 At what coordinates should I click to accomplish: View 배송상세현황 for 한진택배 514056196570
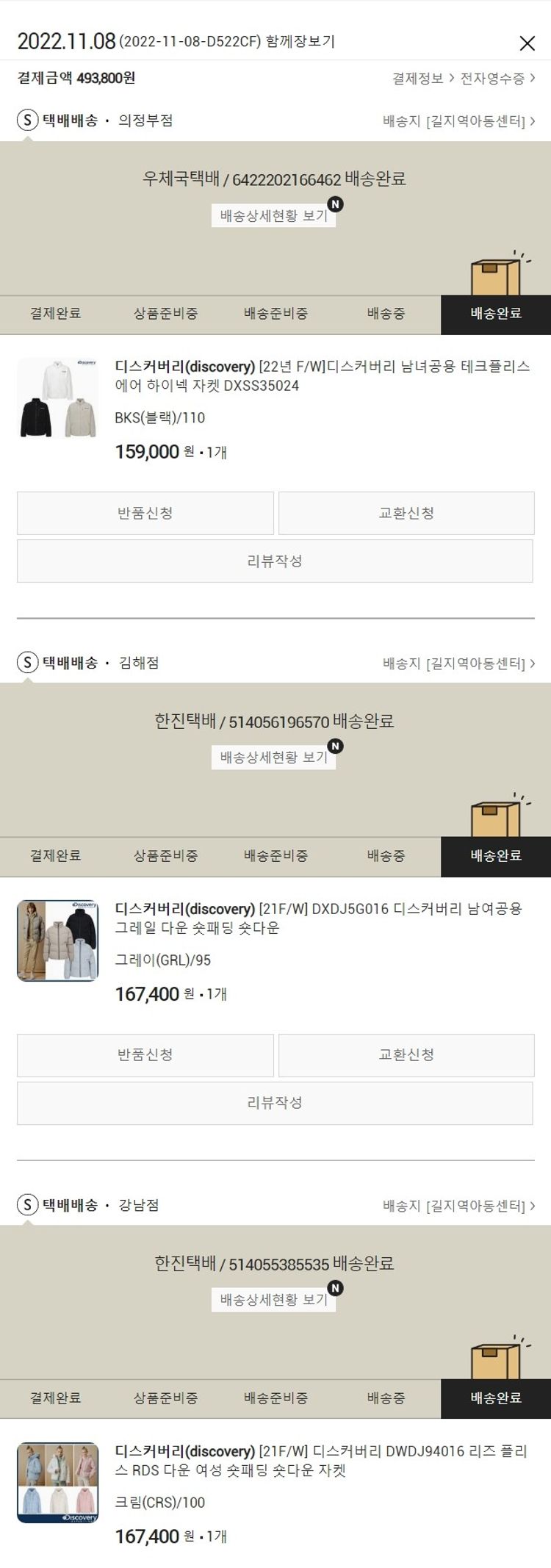[x=273, y=758]
